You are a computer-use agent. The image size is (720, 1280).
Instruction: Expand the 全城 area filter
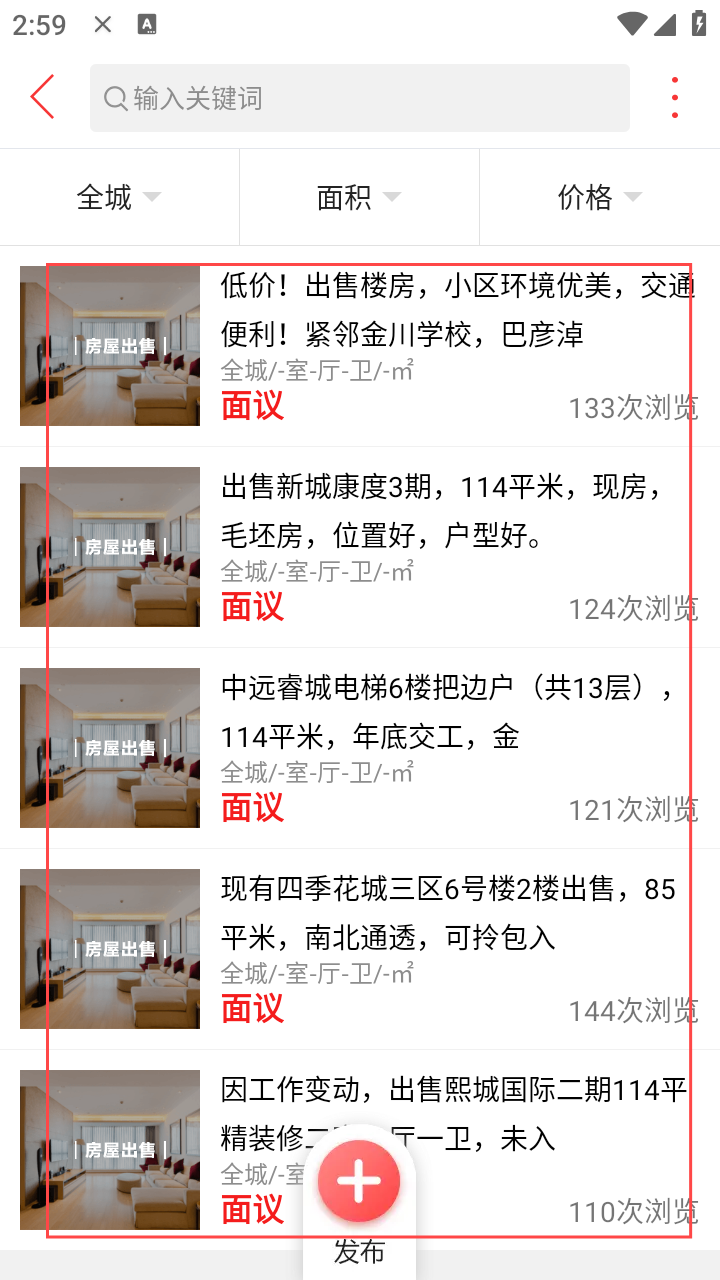119,197
